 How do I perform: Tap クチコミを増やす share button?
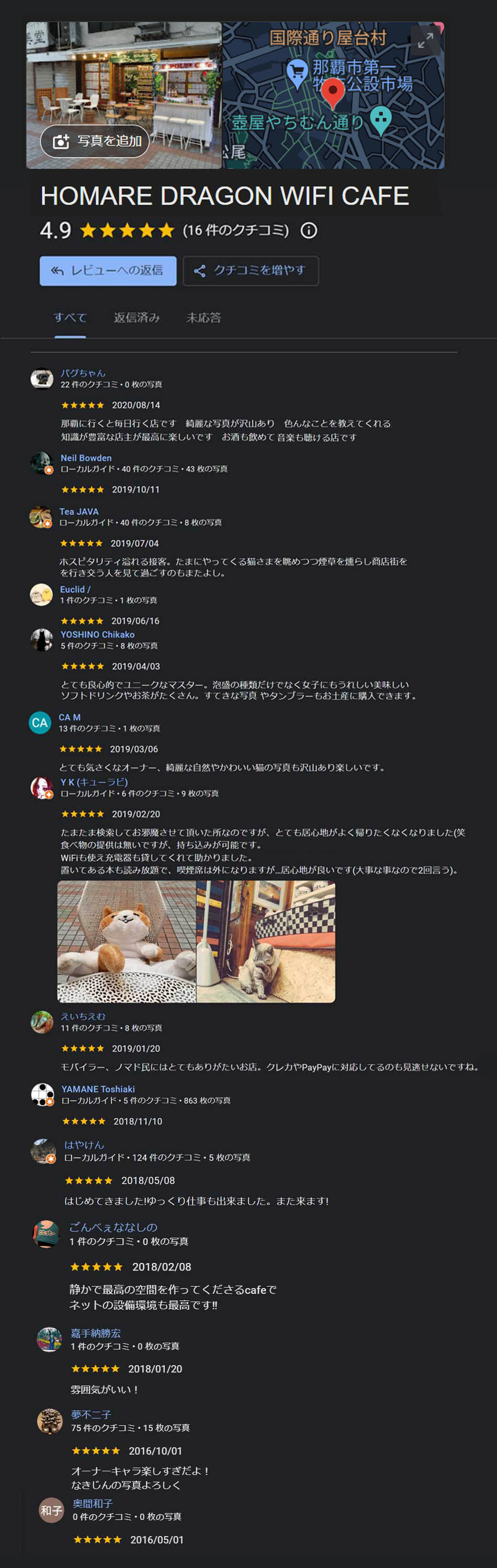(x=250, y=271)
